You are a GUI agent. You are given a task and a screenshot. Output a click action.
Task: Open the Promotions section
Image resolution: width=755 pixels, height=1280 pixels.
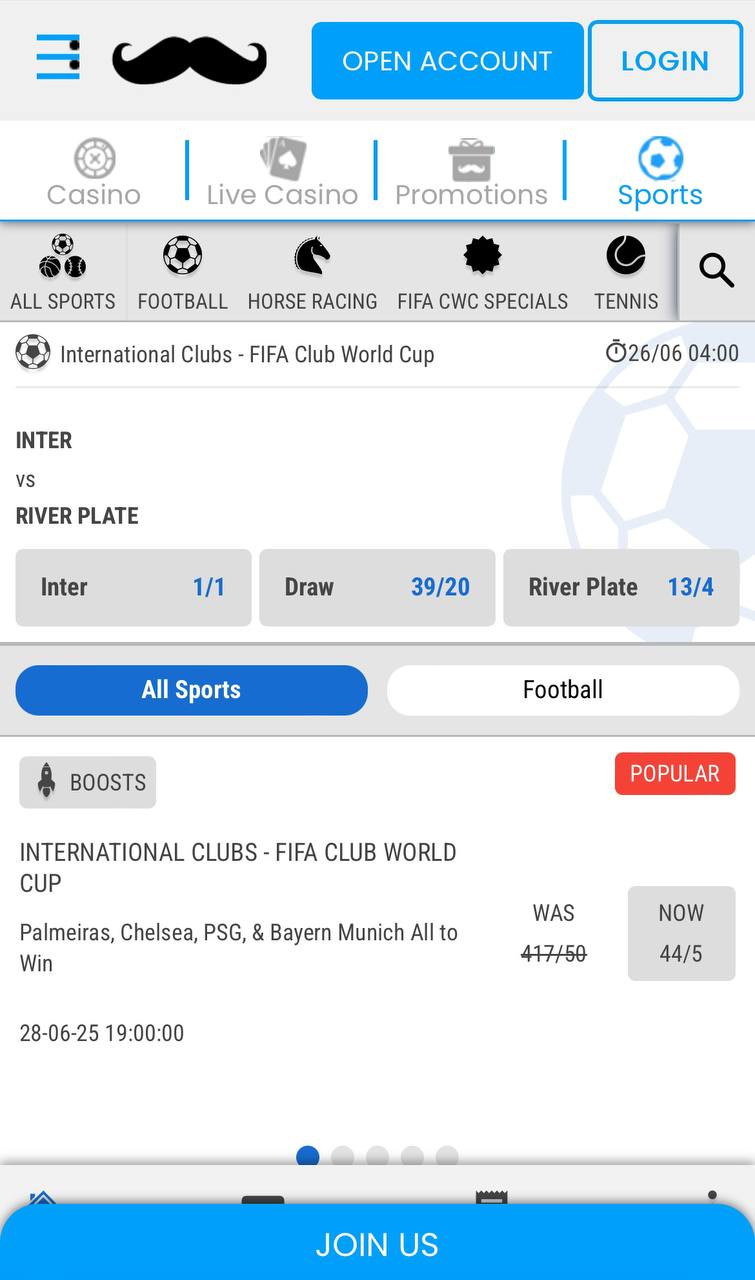click(x=471, y=172)
